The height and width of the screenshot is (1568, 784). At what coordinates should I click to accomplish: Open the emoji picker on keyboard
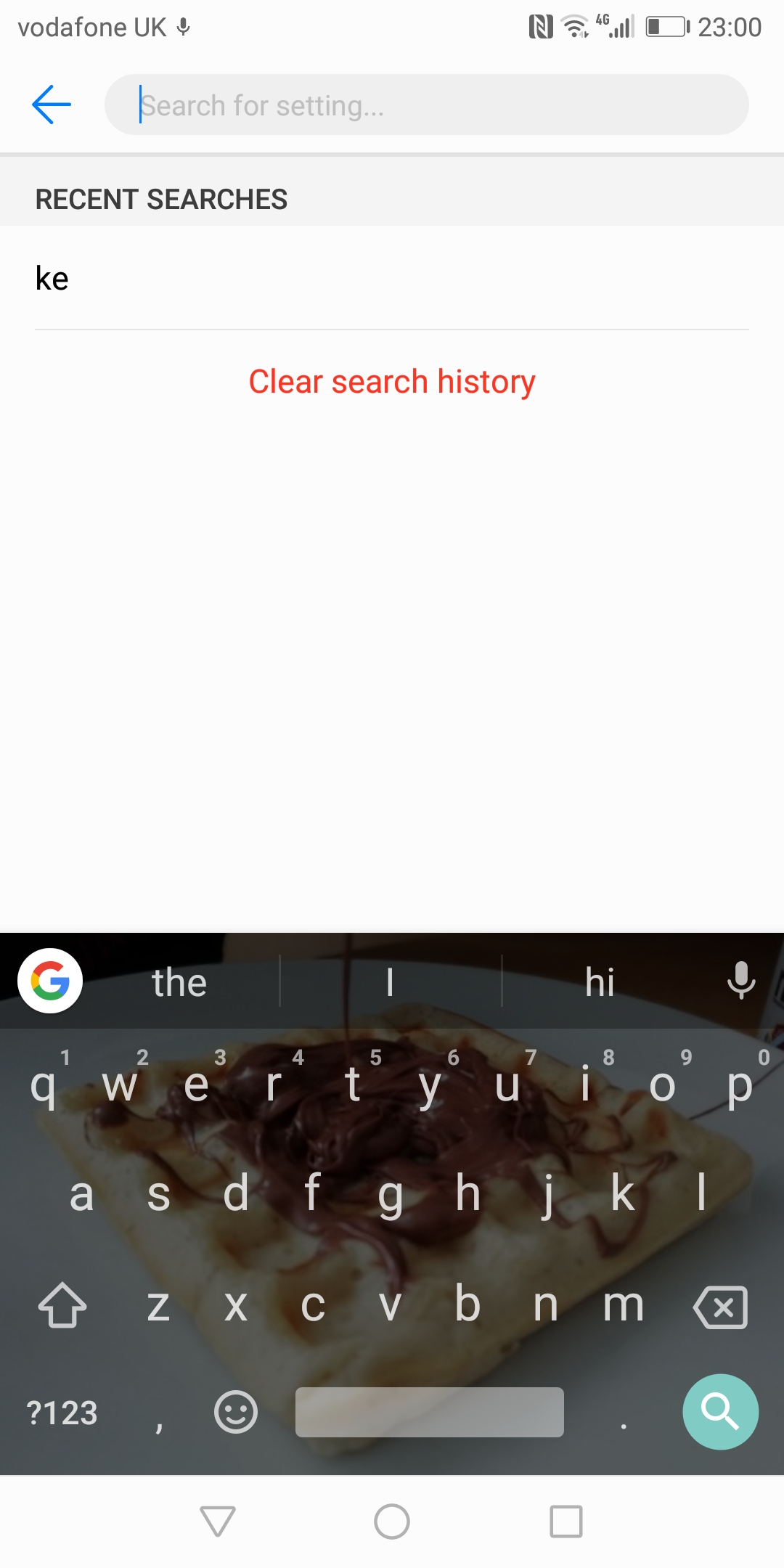(x=236, y=1412)
